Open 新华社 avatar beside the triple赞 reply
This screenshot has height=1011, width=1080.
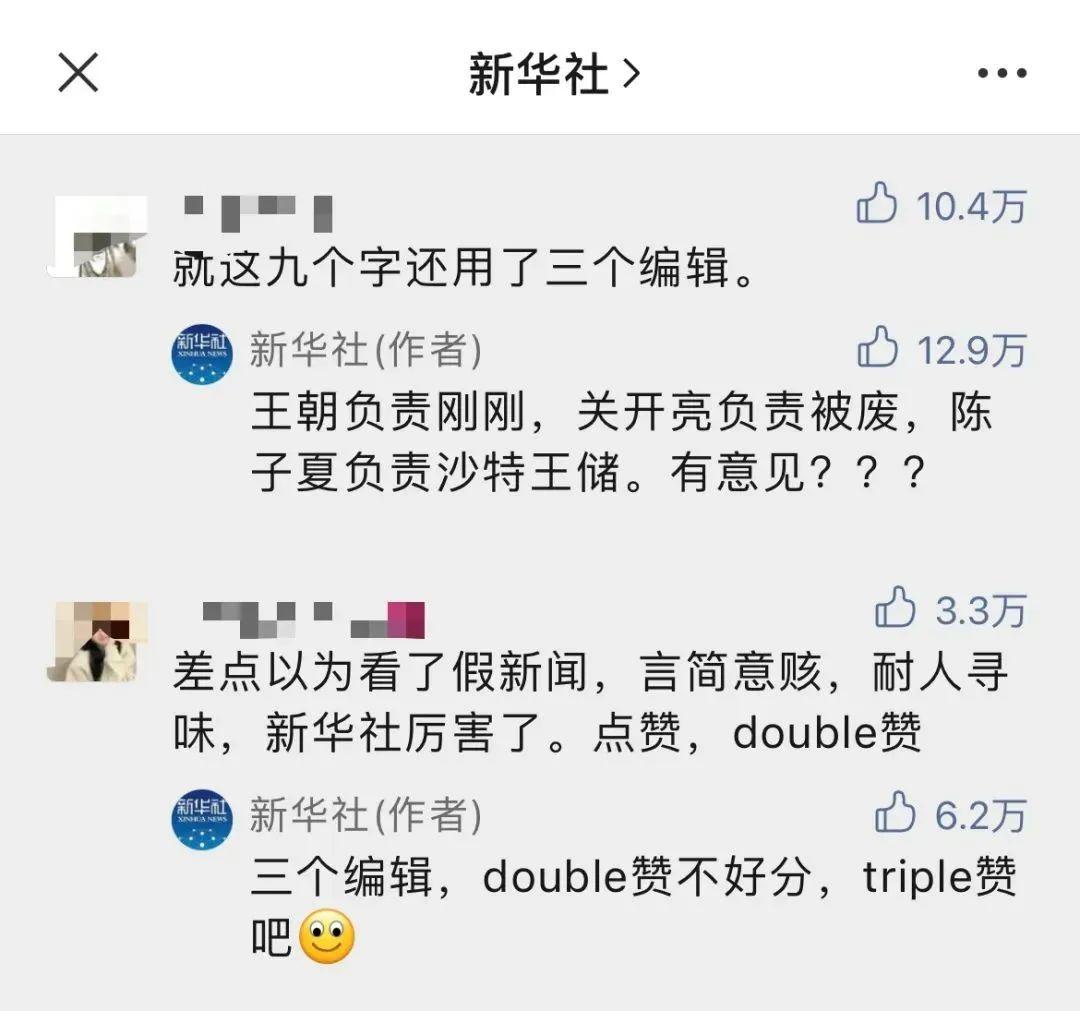tap(201, 819)
